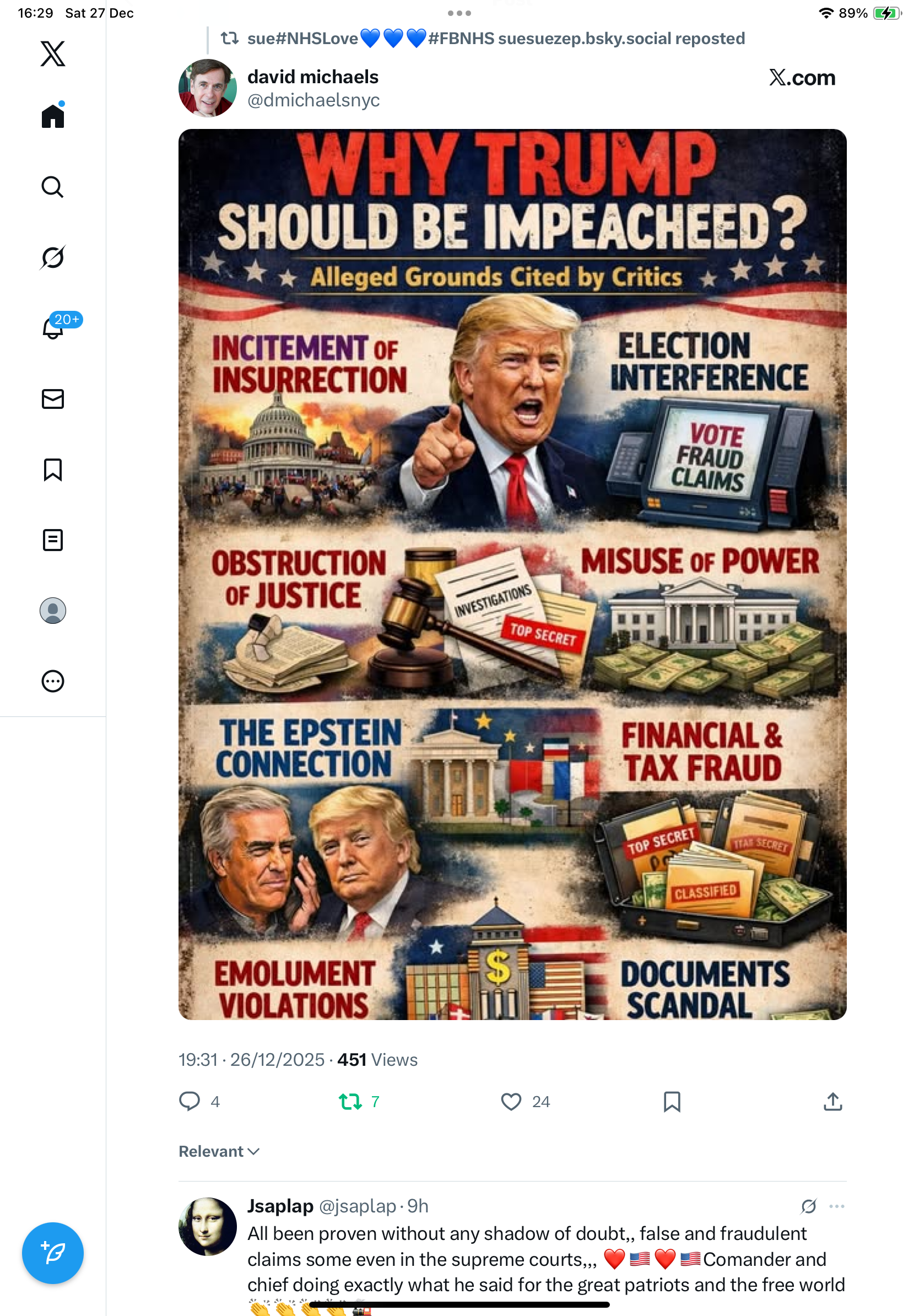919x1316 pixels.
Task: Undo repost on david michaels' post
Action: click(x=350, y=1101)
